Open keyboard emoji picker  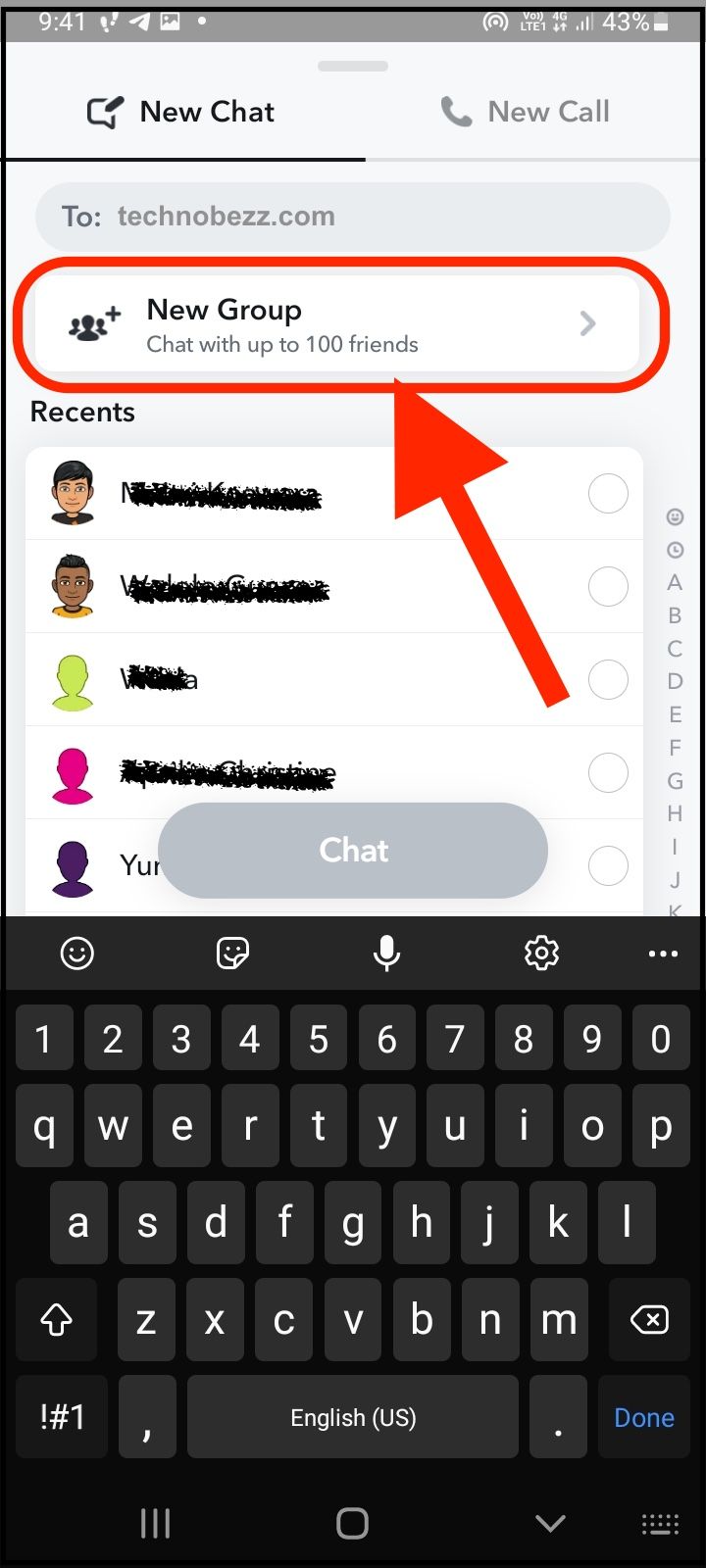pos(77,953)
